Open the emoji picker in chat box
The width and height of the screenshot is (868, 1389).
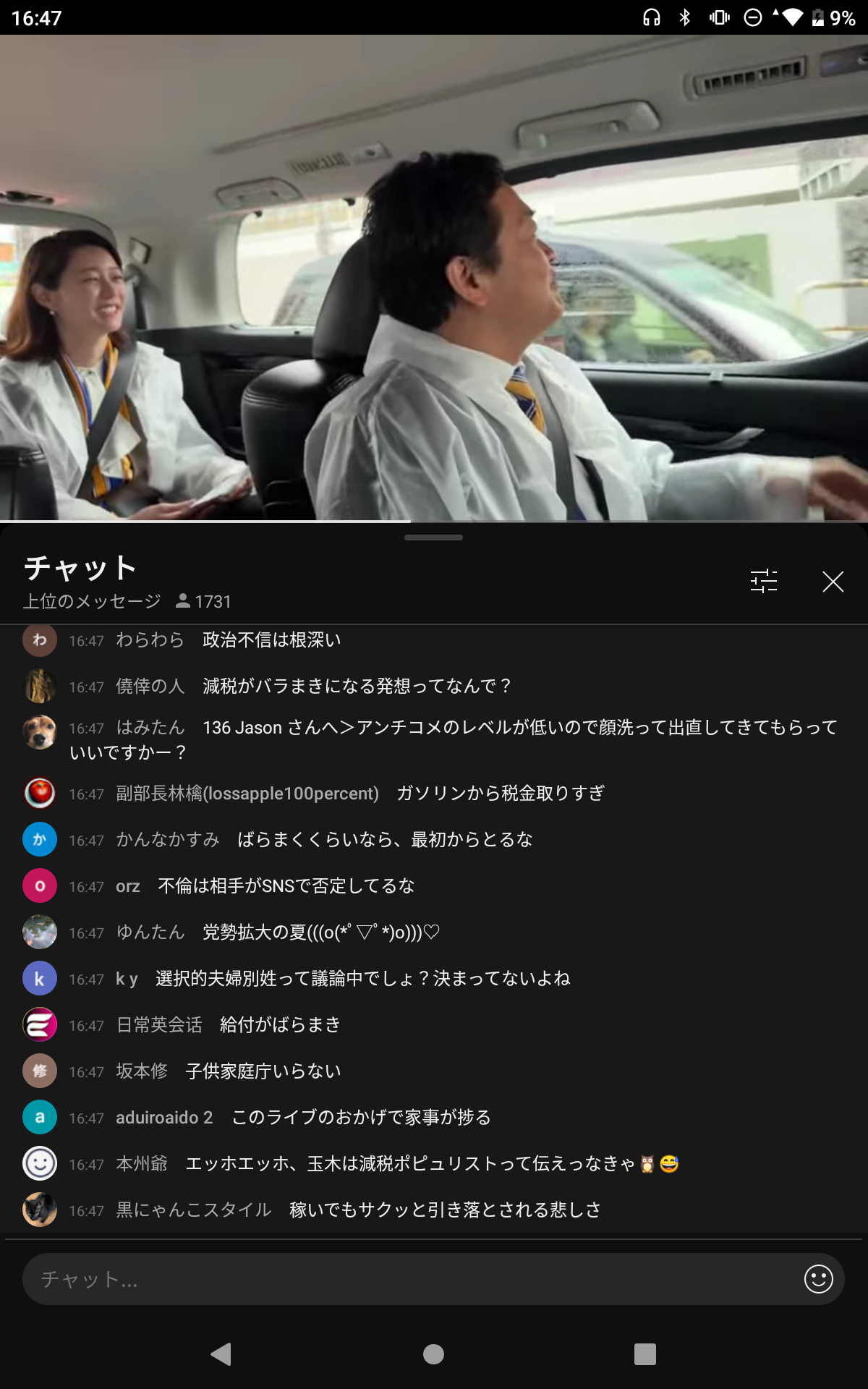[x=819, y=1279]
